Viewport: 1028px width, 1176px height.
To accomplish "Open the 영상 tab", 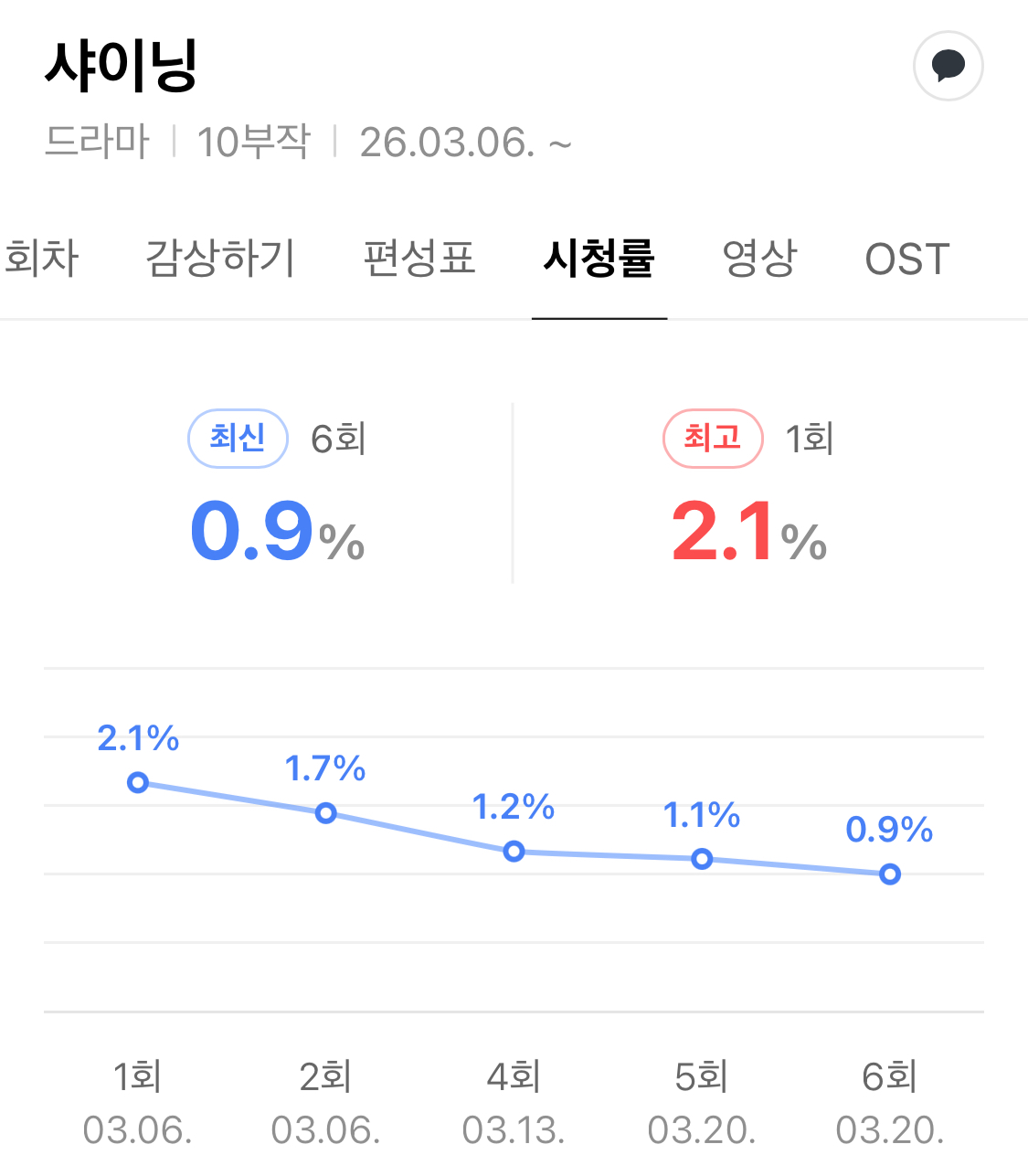I will click(760, 260).
